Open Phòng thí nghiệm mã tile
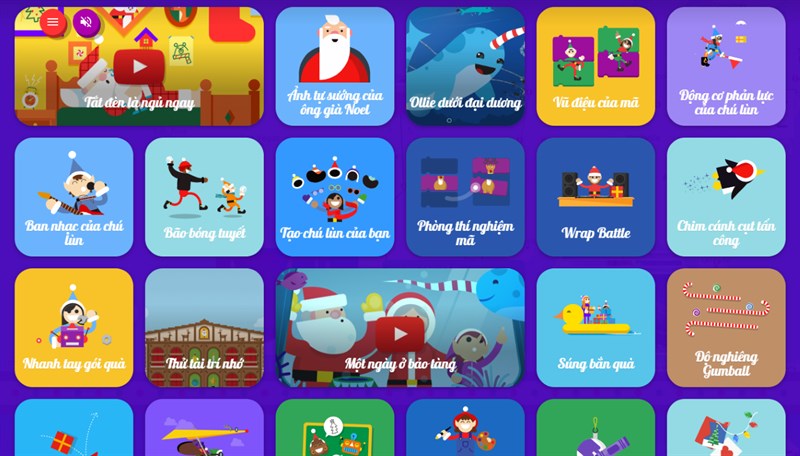800x456 pixels. tap(465, 197)
